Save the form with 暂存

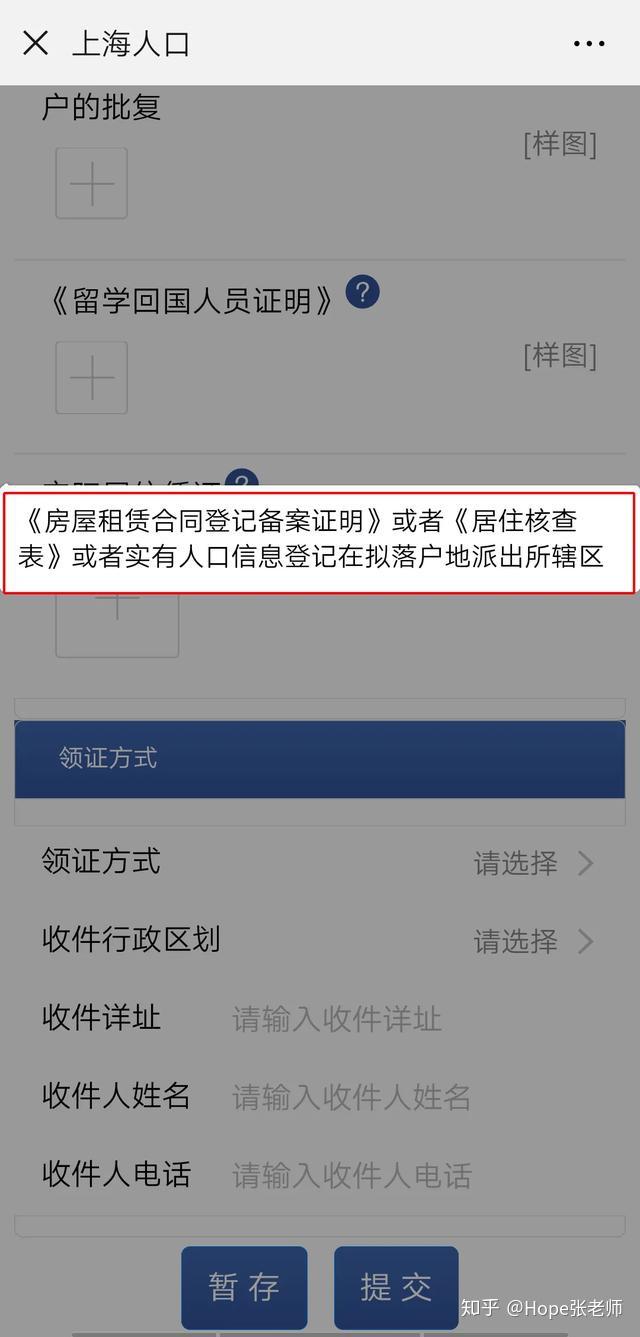(244, 1287)
